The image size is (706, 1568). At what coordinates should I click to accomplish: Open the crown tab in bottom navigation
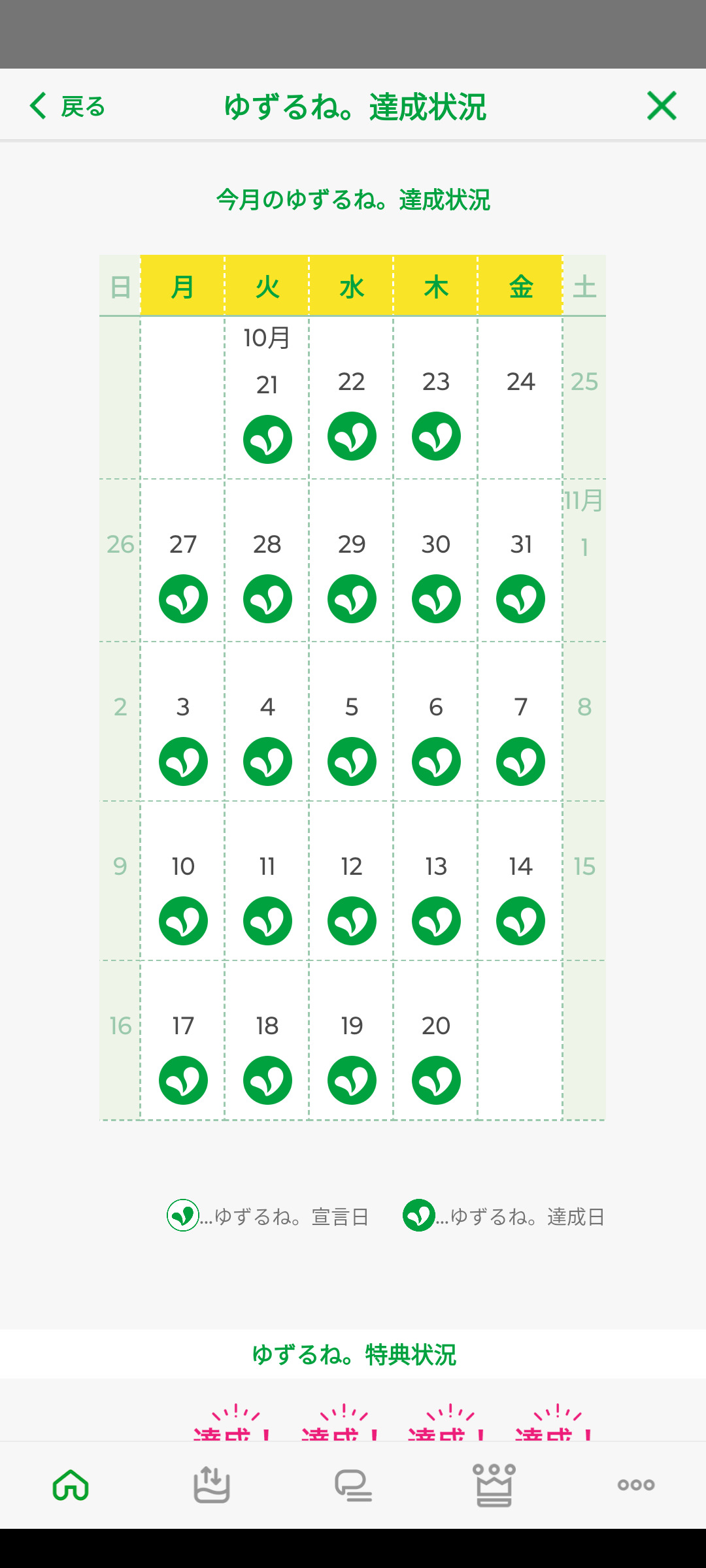point(494,1485)
